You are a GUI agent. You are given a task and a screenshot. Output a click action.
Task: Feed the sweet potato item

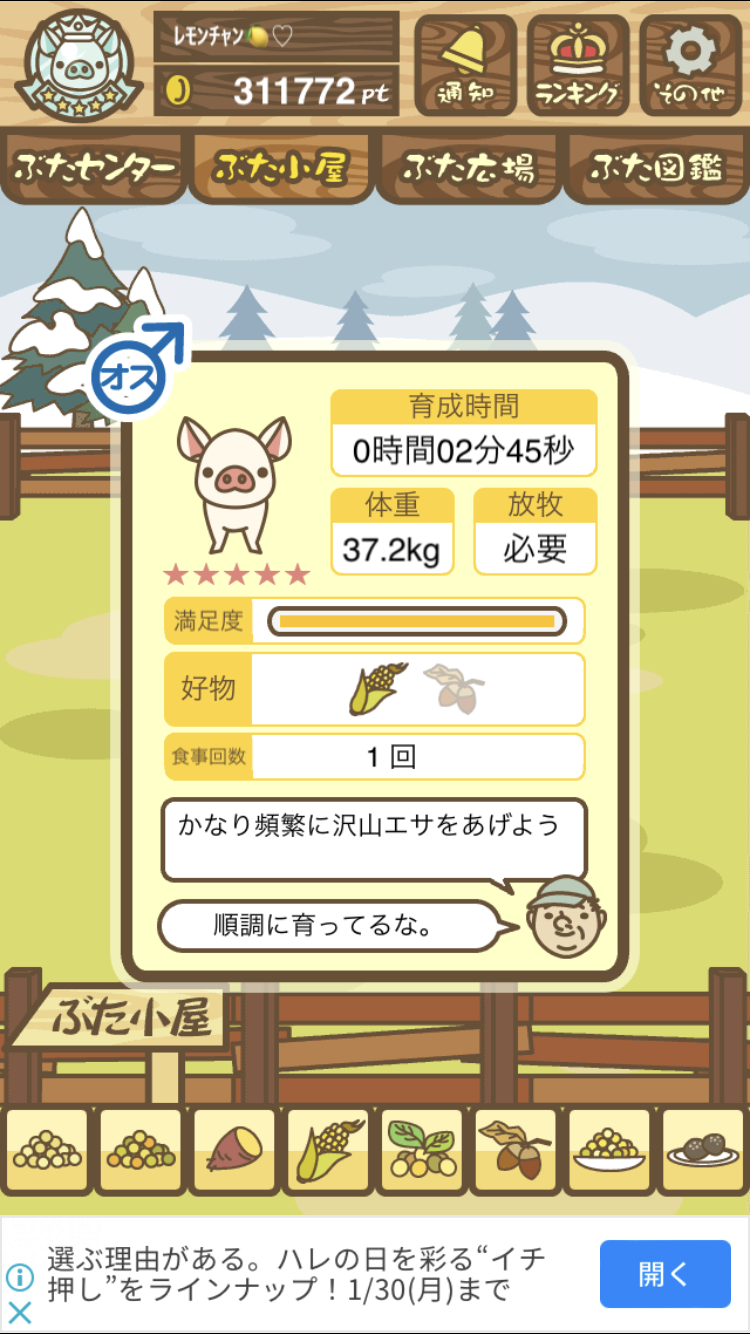[234, 1151]
